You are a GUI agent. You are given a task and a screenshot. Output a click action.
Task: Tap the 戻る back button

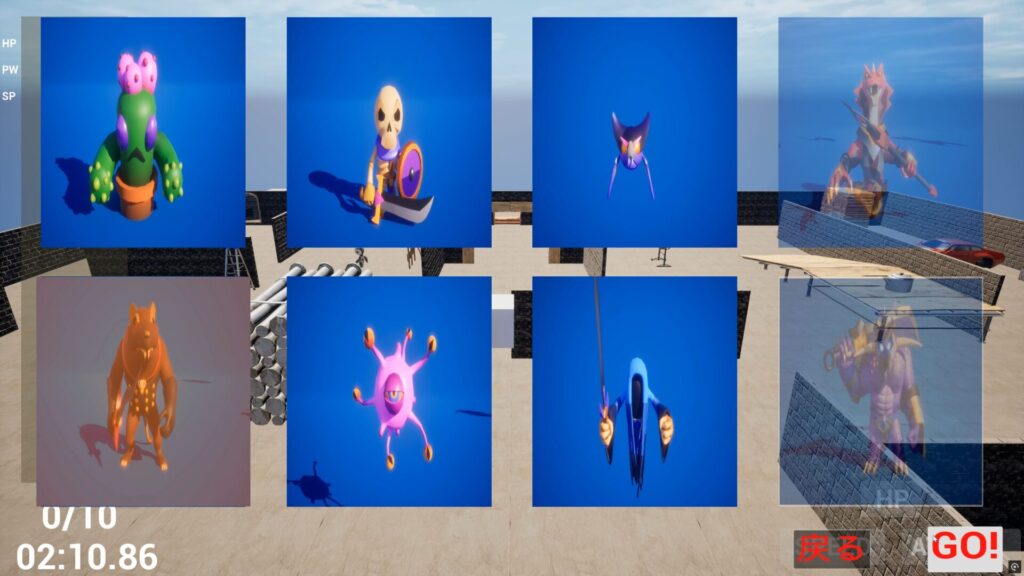(x=831, y=548)
